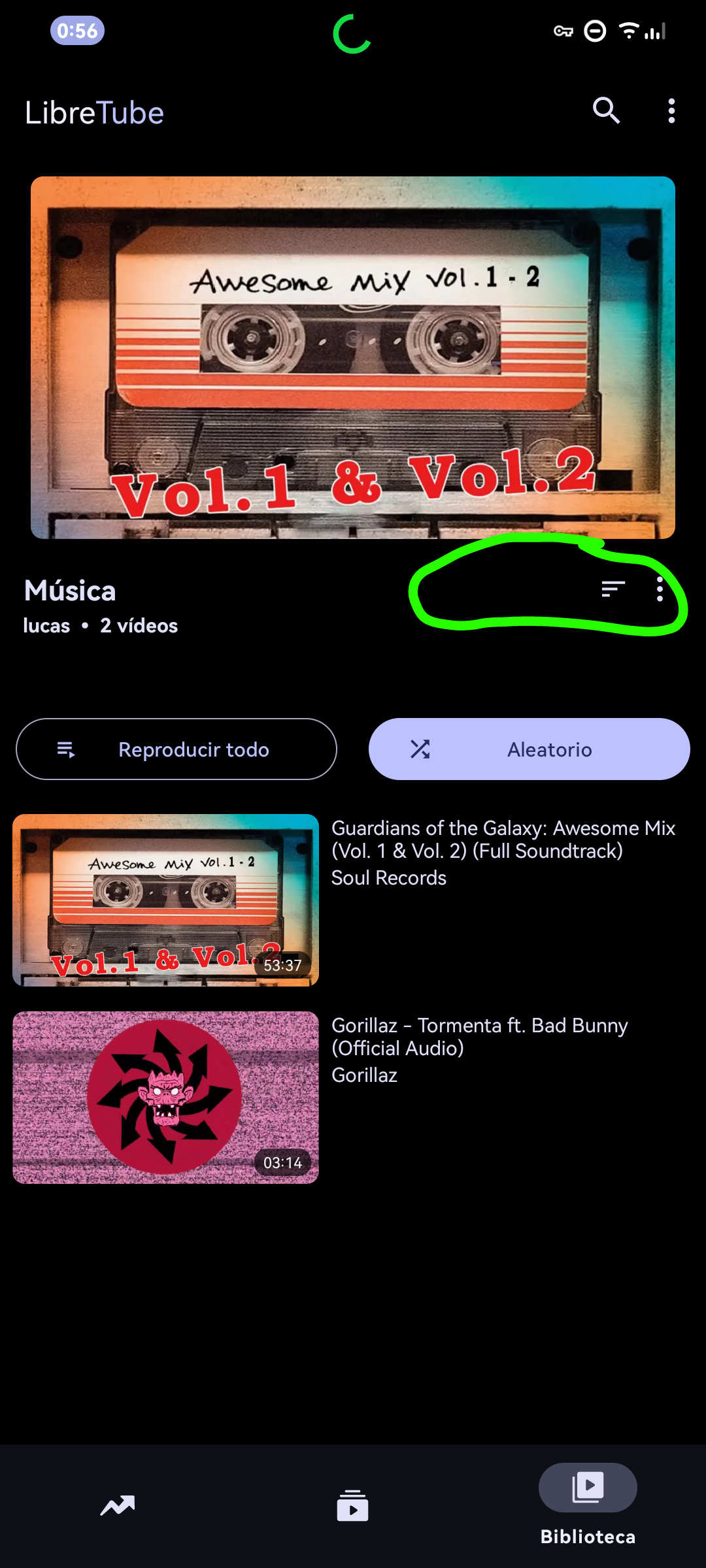
Task: Start Aleatorio shuffle playback
Action: (x=529, y=749)
